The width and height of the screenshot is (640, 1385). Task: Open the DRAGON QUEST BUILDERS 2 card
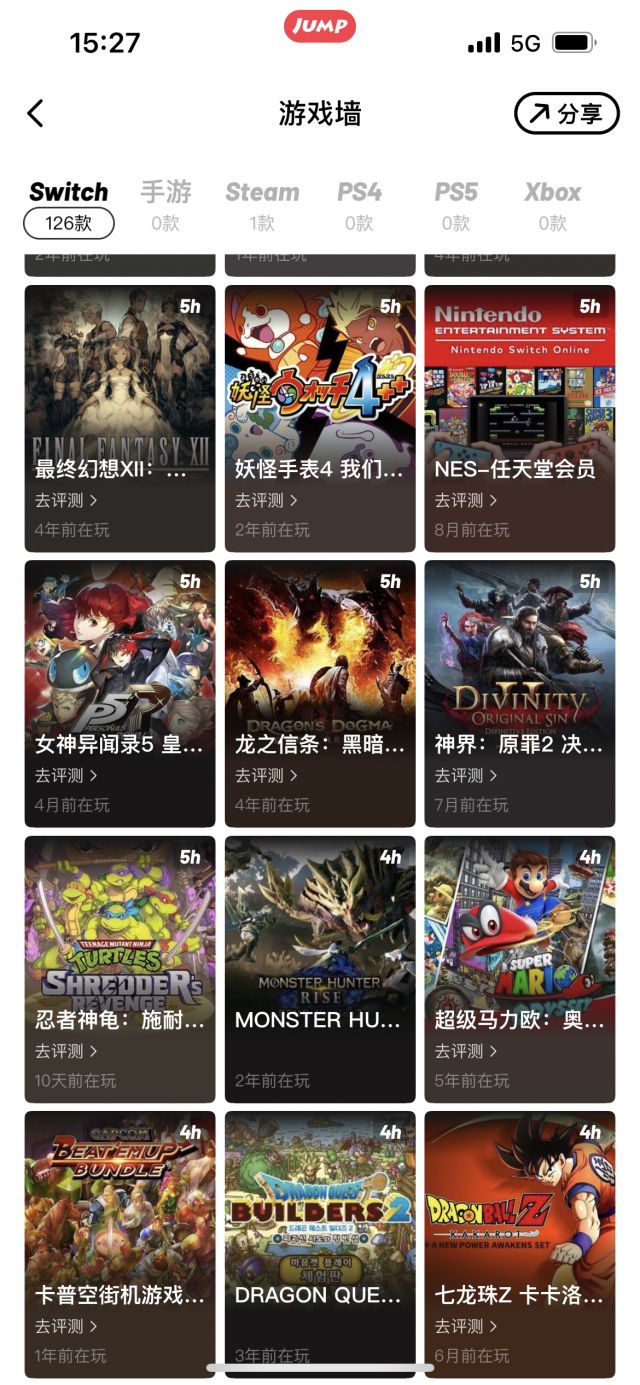pyautogui.click(x=320, y=1220)
